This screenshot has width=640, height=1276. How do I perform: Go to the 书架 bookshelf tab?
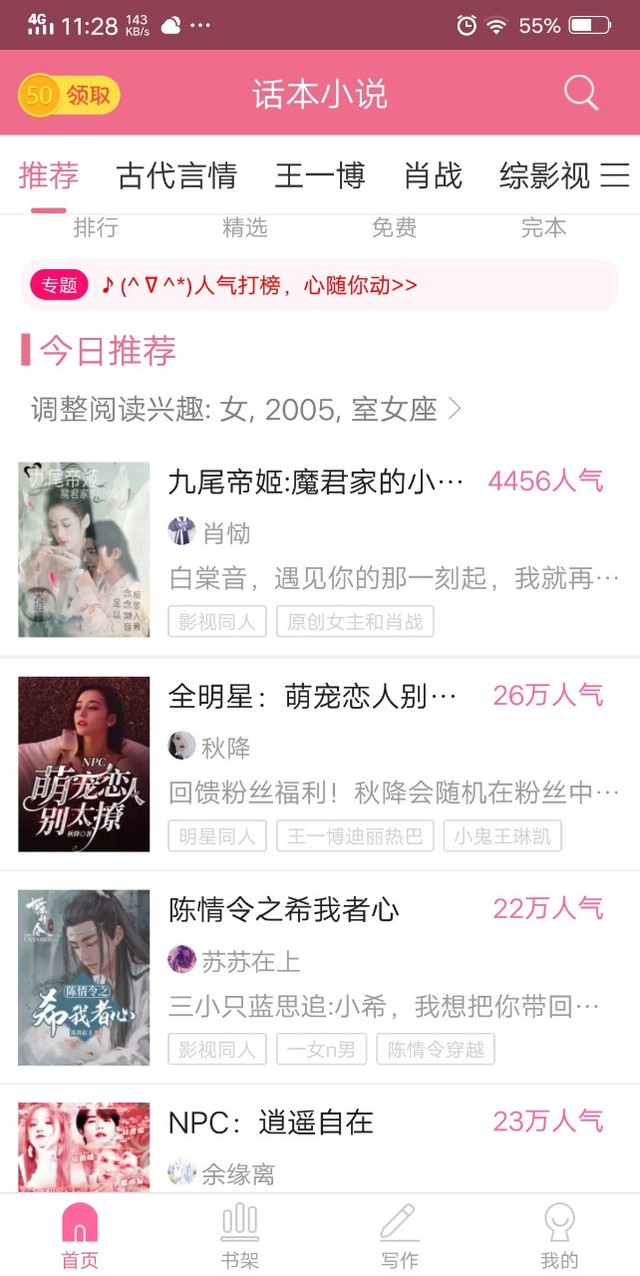click(240, 1236)
